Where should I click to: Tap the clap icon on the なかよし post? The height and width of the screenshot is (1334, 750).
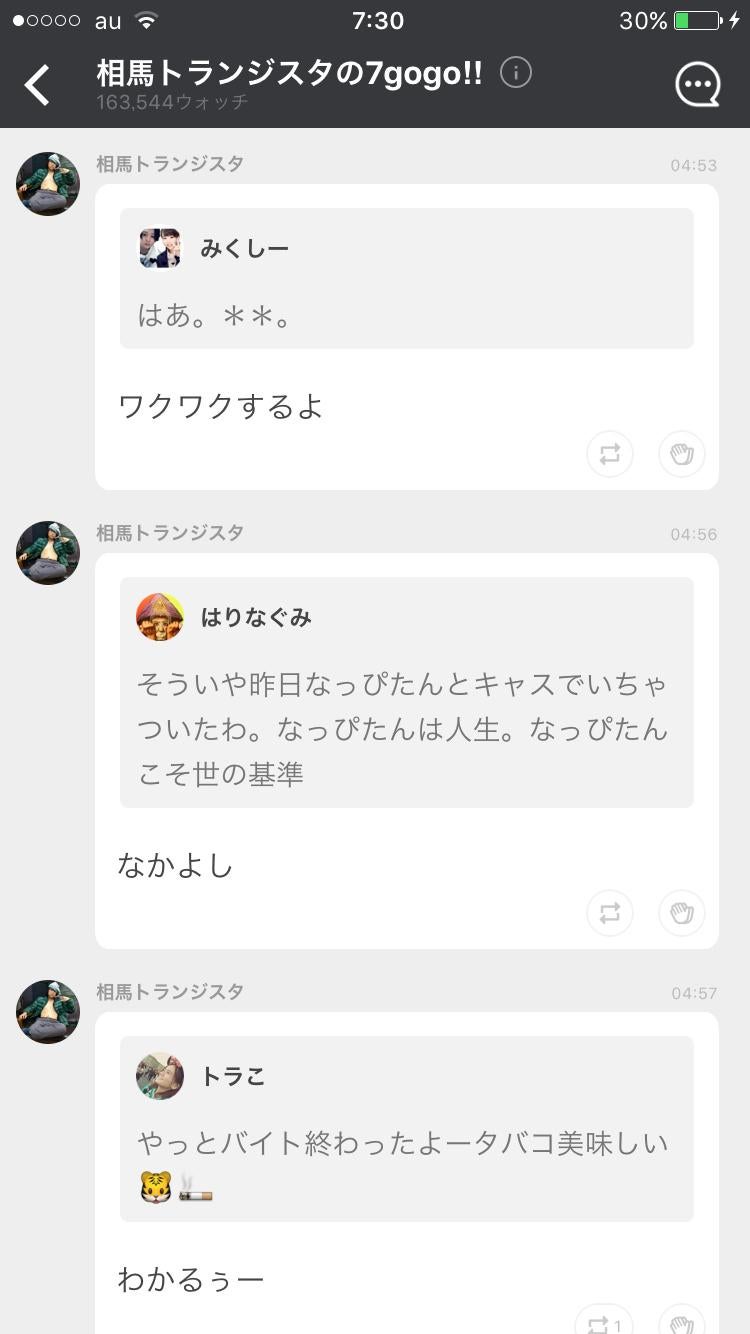click(681, 913)
